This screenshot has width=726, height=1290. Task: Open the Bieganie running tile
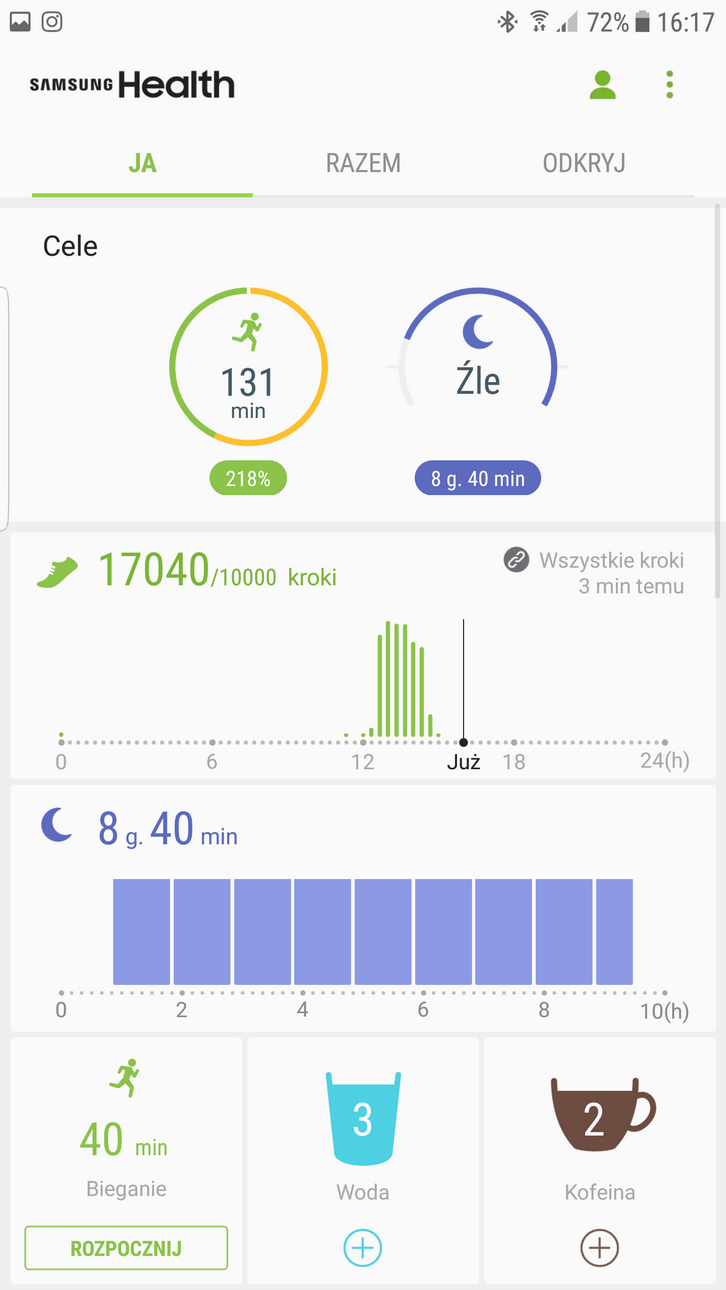pos(125,1130)
